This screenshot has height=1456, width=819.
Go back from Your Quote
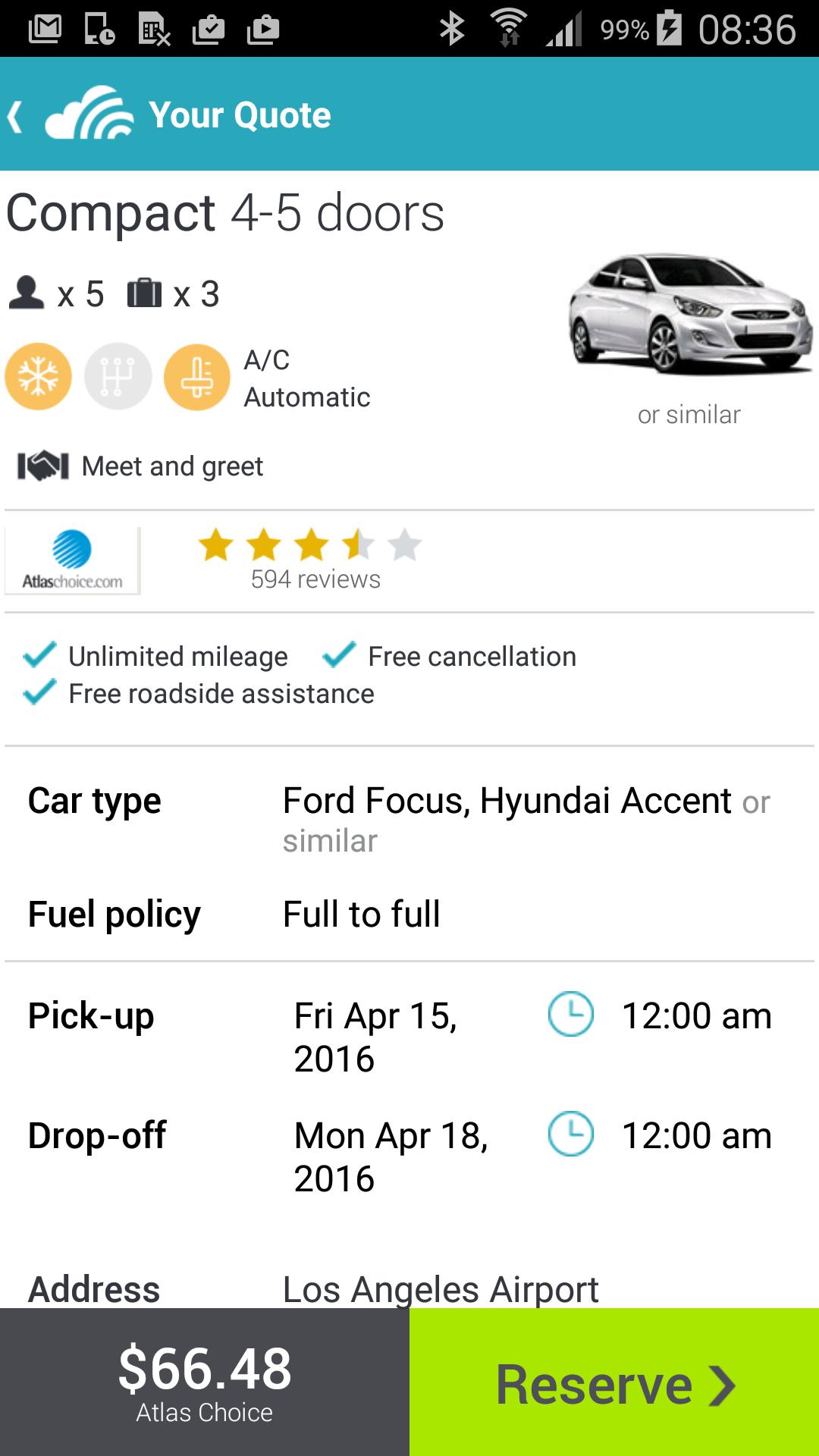click(x=15, y=118)
